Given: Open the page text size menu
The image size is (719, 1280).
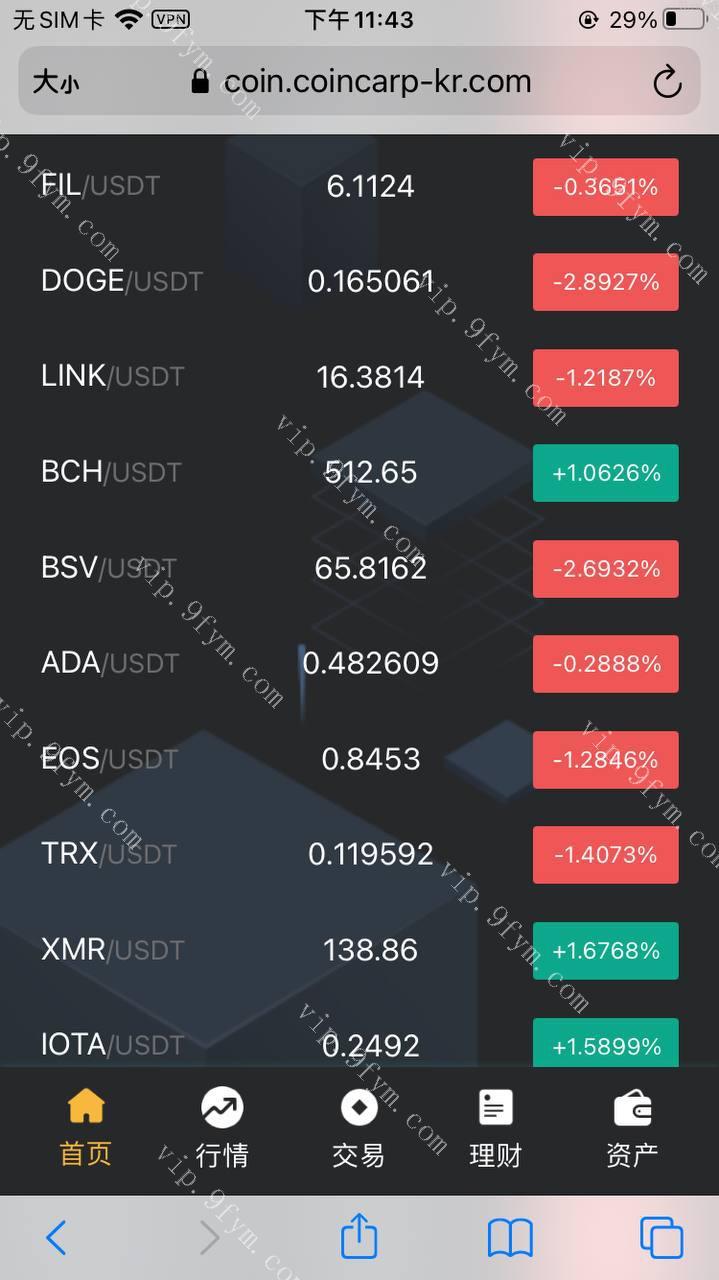Looking at the screenshot, I should pos(55,82).
